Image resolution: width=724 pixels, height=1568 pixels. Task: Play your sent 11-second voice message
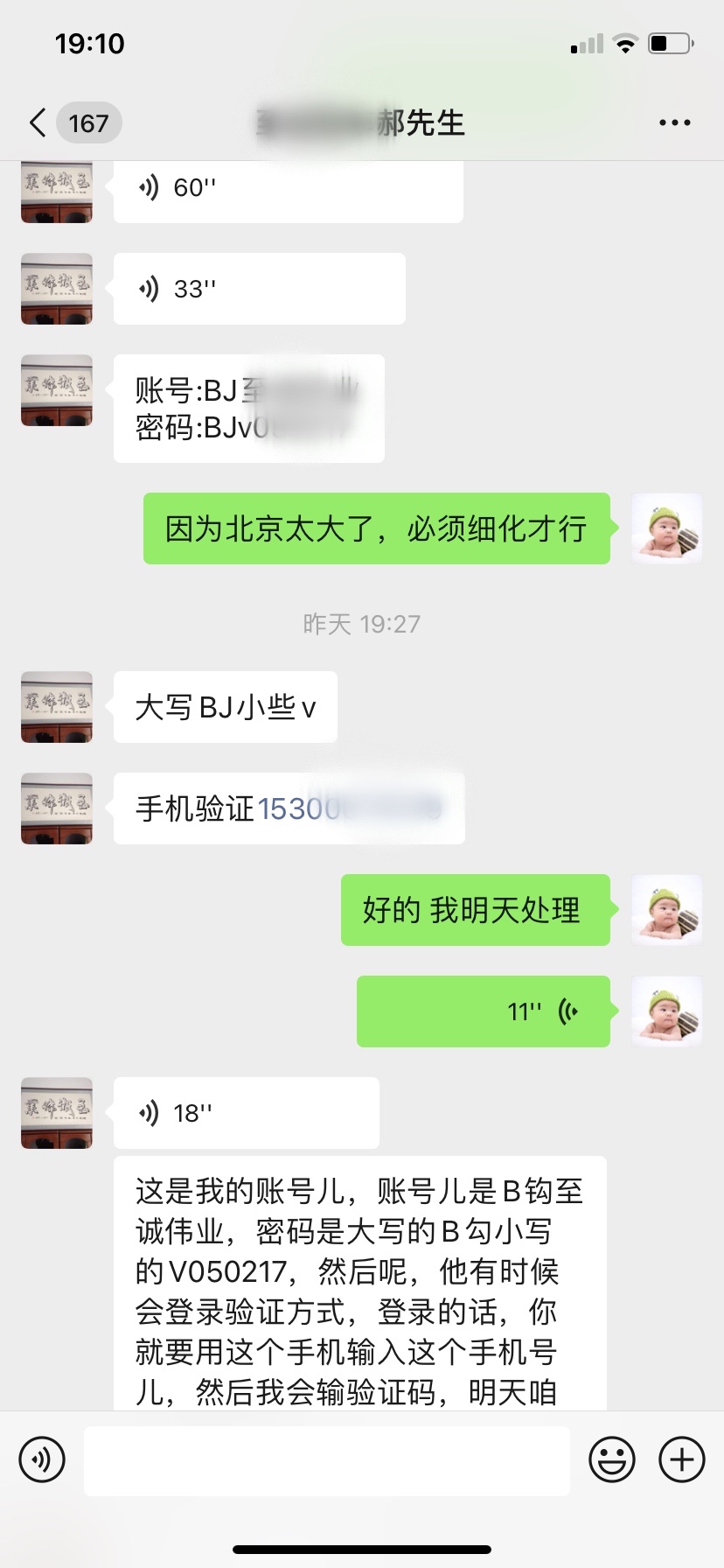click(483, 1011)
